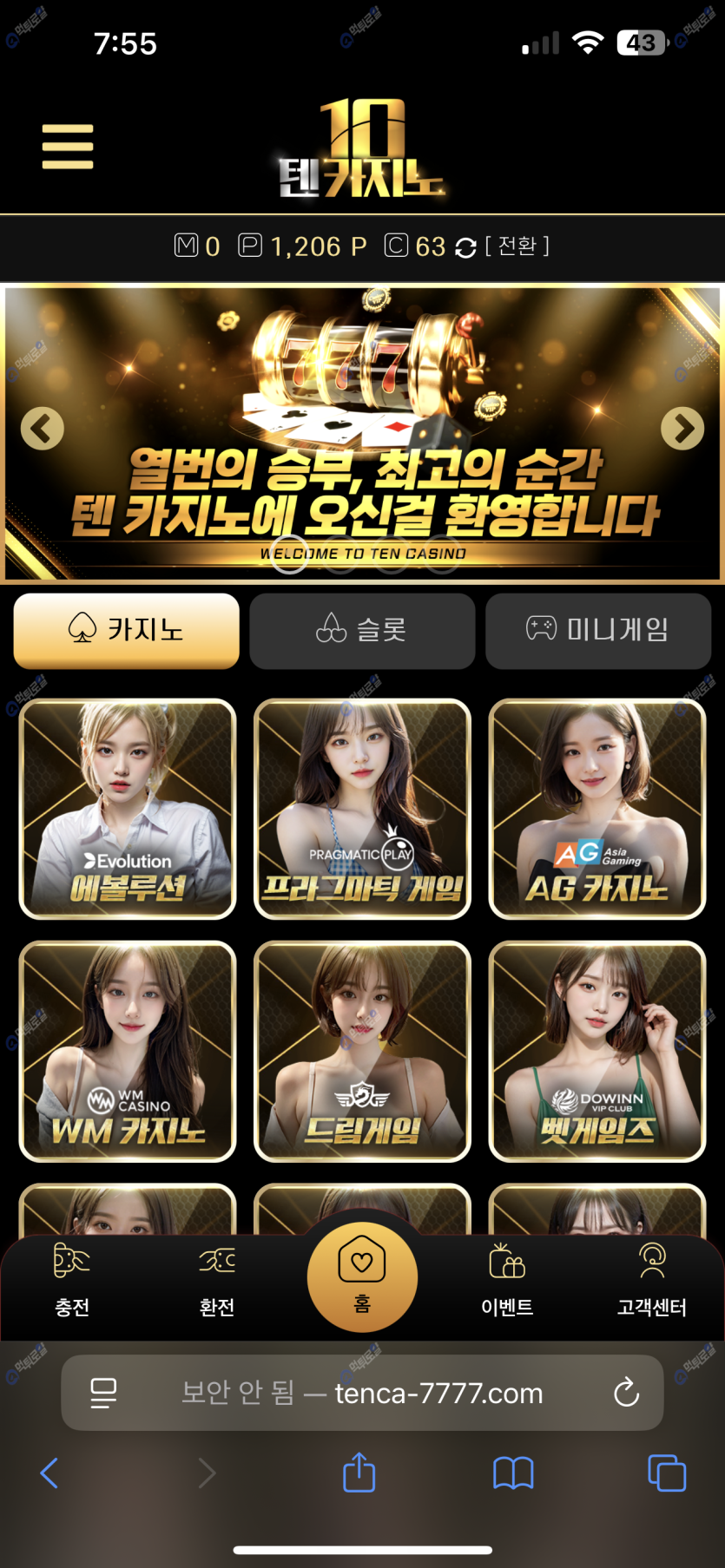725x1568 pixels.
Task: Open the WM 카지노 tile
Action: coord(128,1051)
